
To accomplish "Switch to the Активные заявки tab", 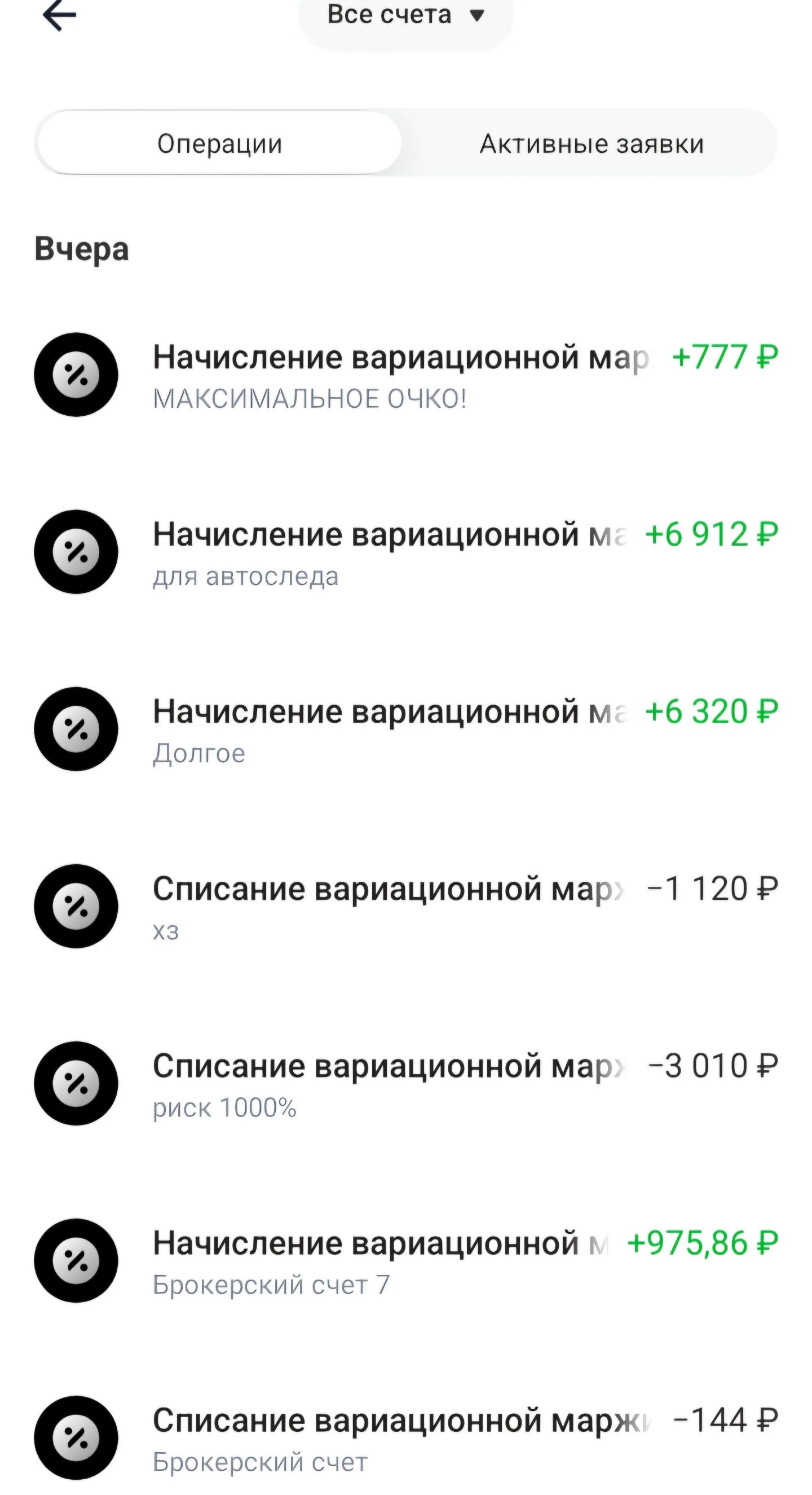I will pos(592,143).
